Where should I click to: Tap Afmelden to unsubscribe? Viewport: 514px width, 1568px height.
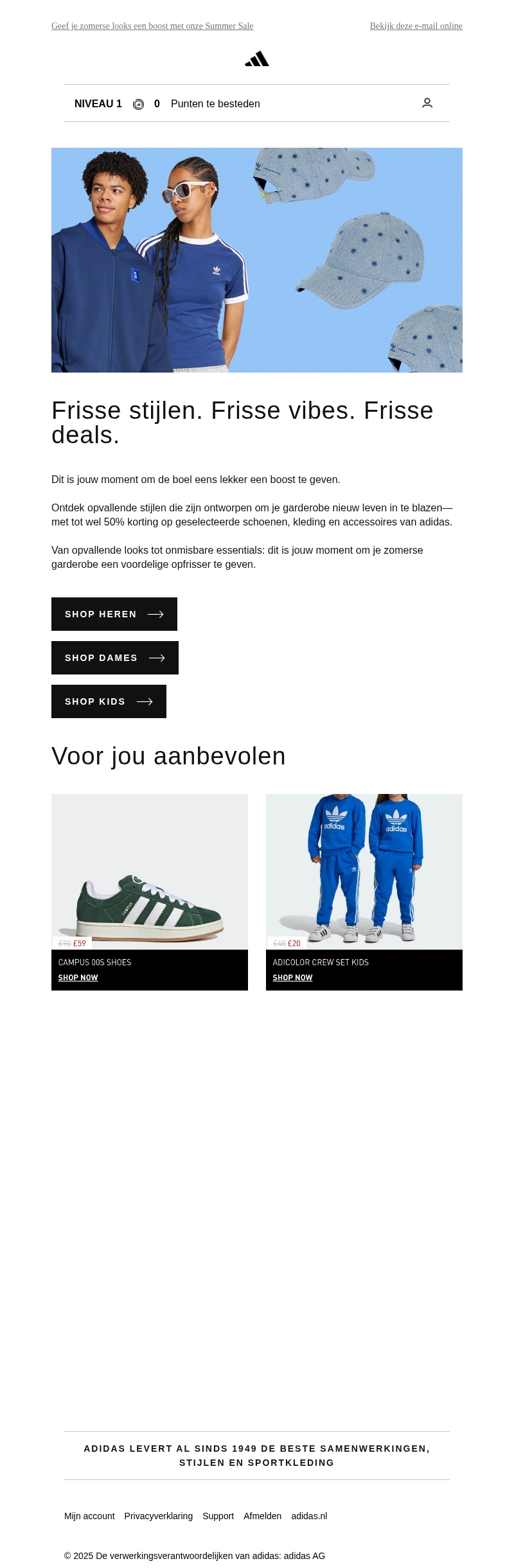[x=263, y=1516]
